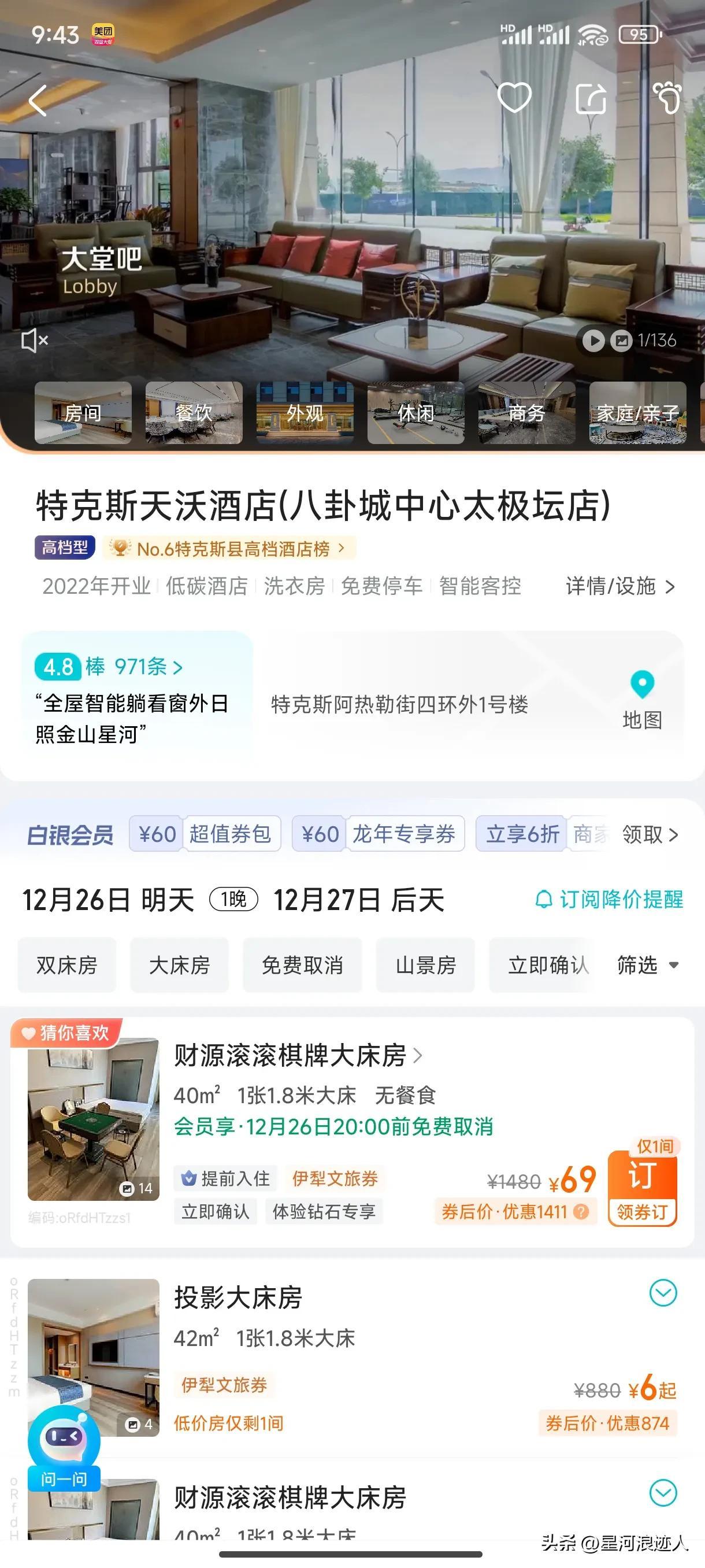Open the 地图 map location
Viewport: 705px width, 1568px height.
coord(642,700)
